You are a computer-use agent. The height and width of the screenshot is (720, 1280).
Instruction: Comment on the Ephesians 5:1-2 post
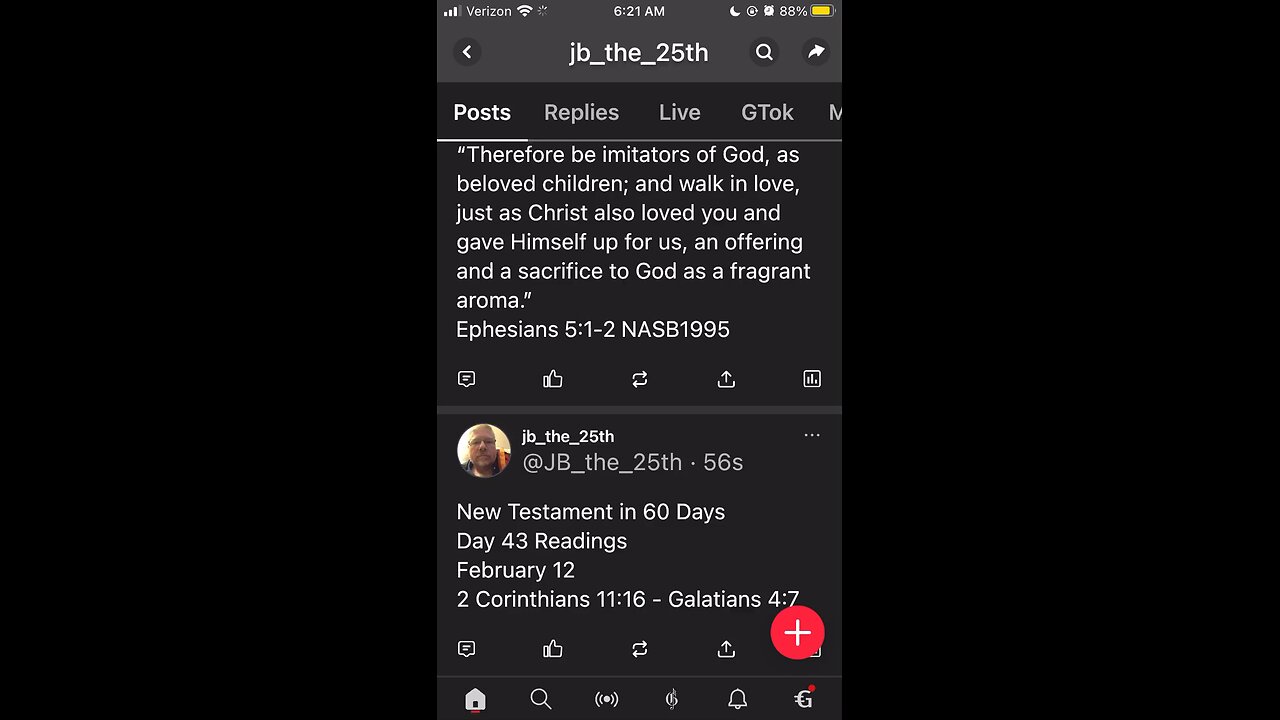click(x=466, y=379)
